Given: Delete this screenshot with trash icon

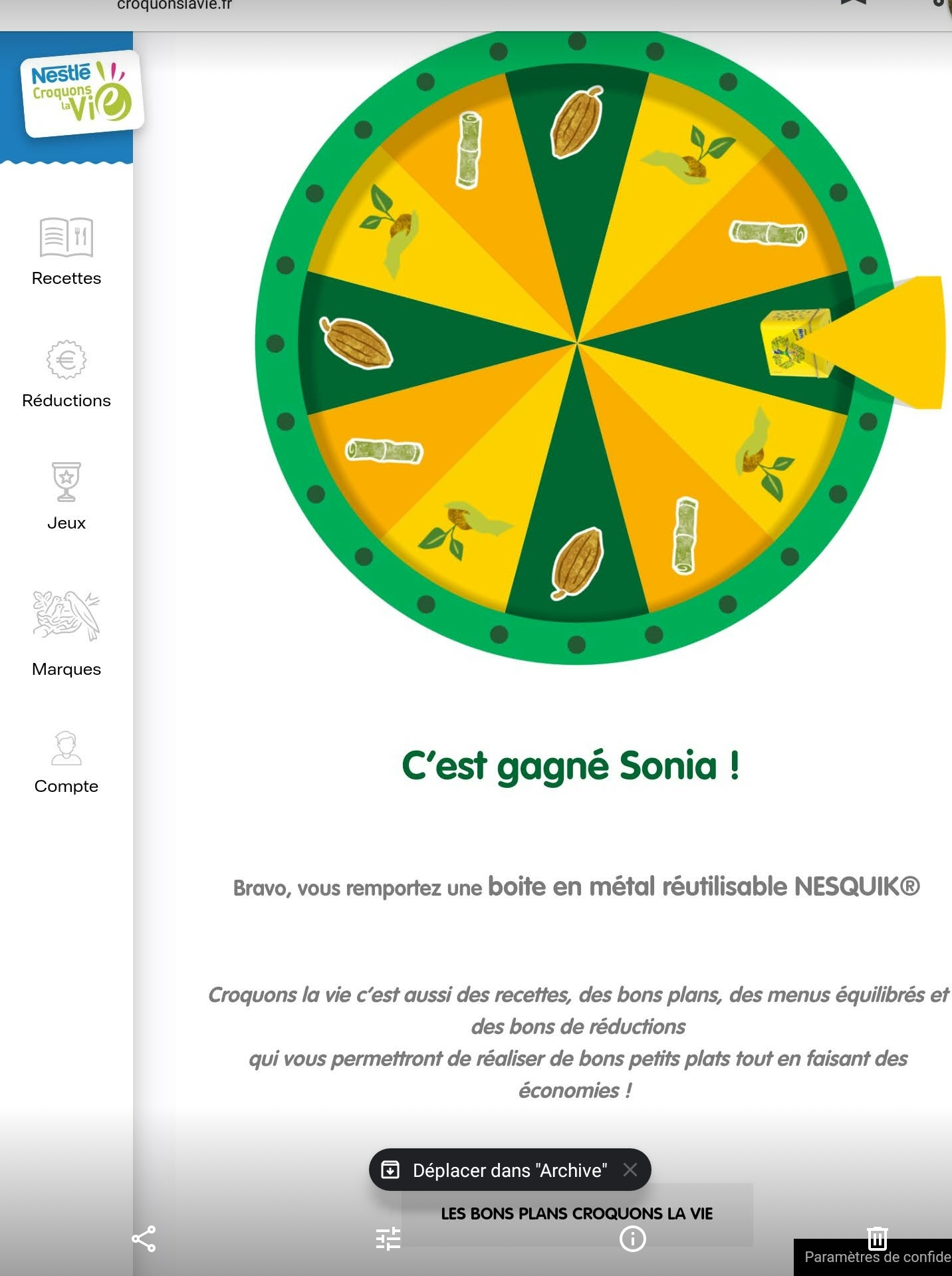Looking at the screenshot, I should [x=877, y=1238].
